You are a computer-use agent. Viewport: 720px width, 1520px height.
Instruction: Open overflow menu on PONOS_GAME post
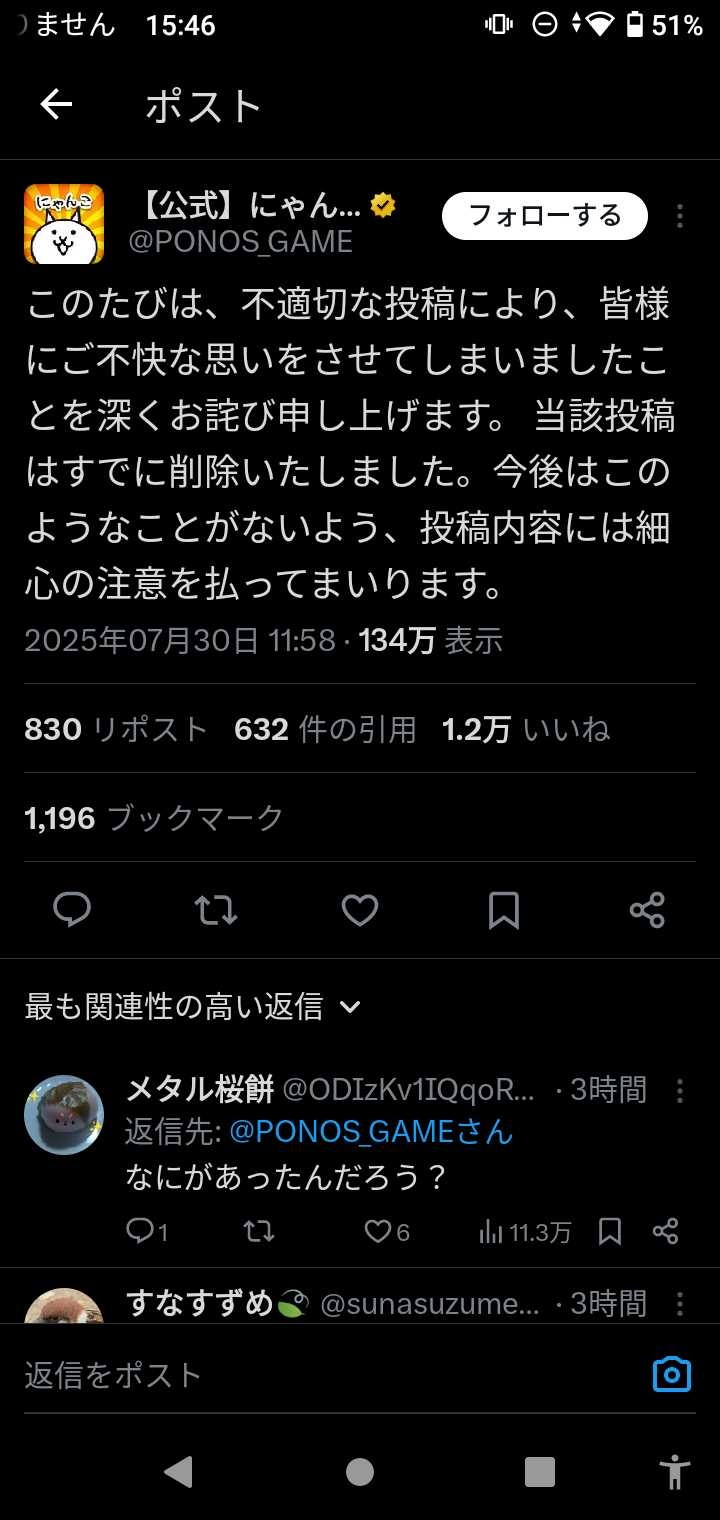(x=680, y=216)
